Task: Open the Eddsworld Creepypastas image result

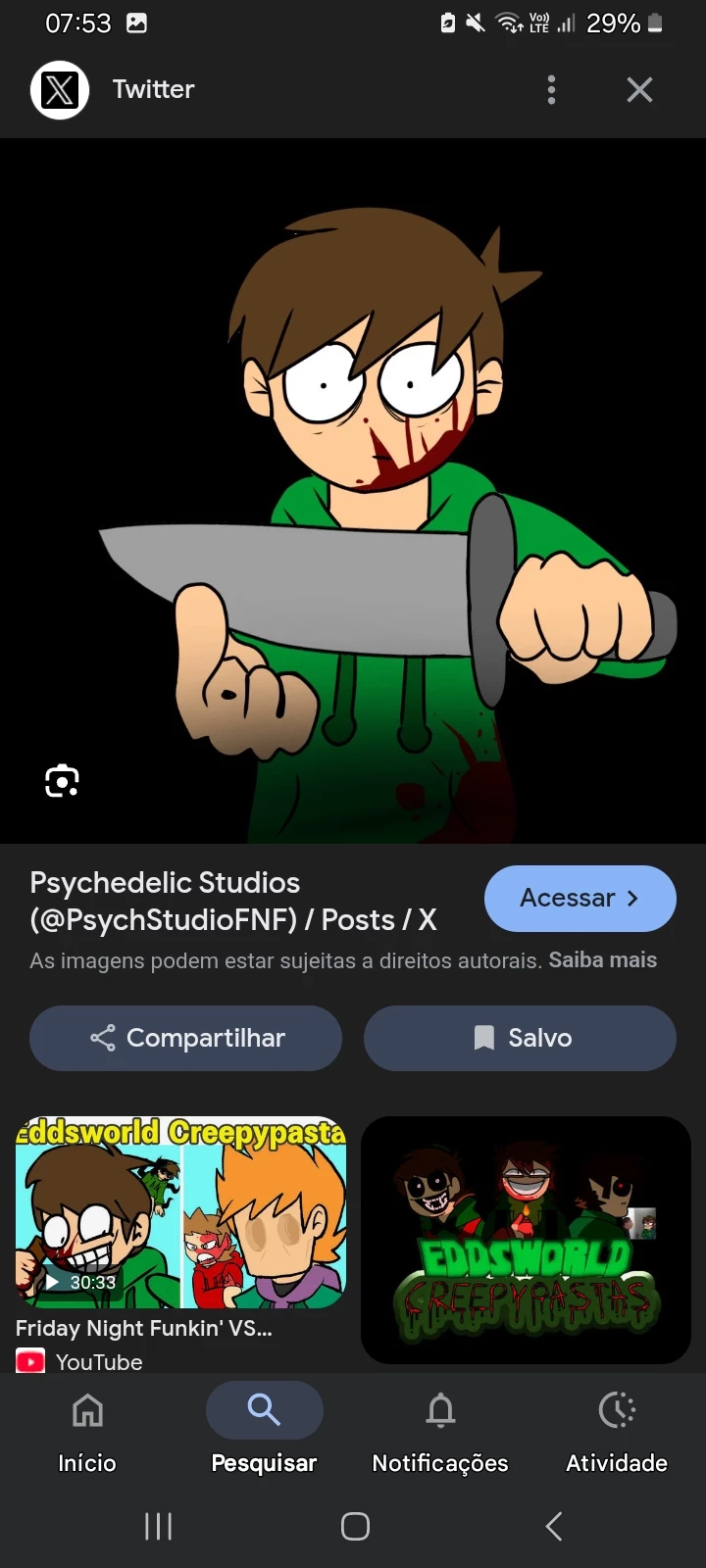Action: (526, 1240)
